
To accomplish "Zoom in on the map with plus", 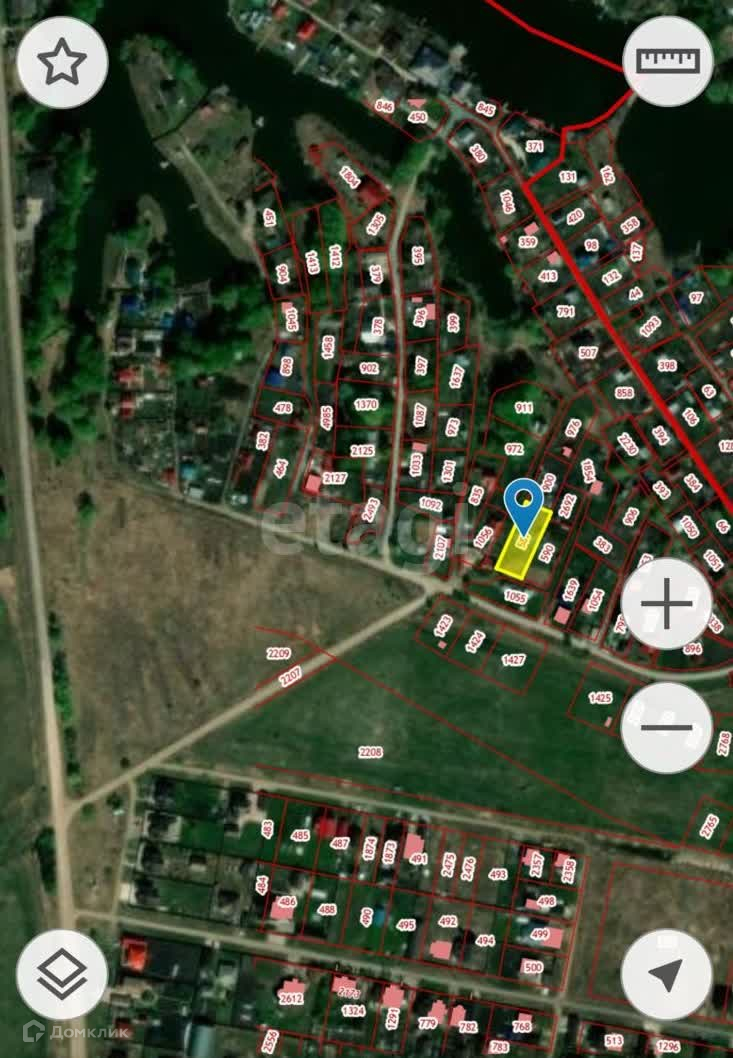I will click(666, 604).
